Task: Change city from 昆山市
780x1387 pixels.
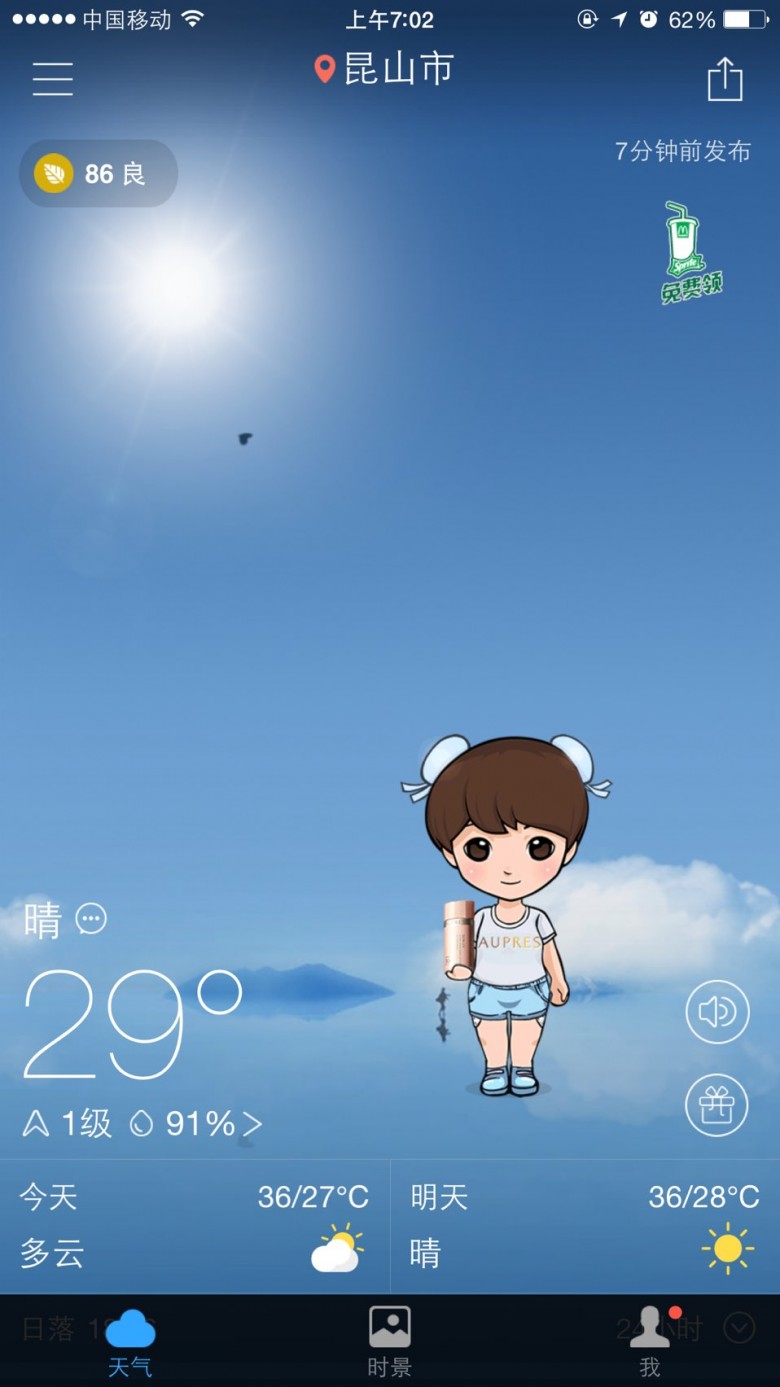Action: 384,69
